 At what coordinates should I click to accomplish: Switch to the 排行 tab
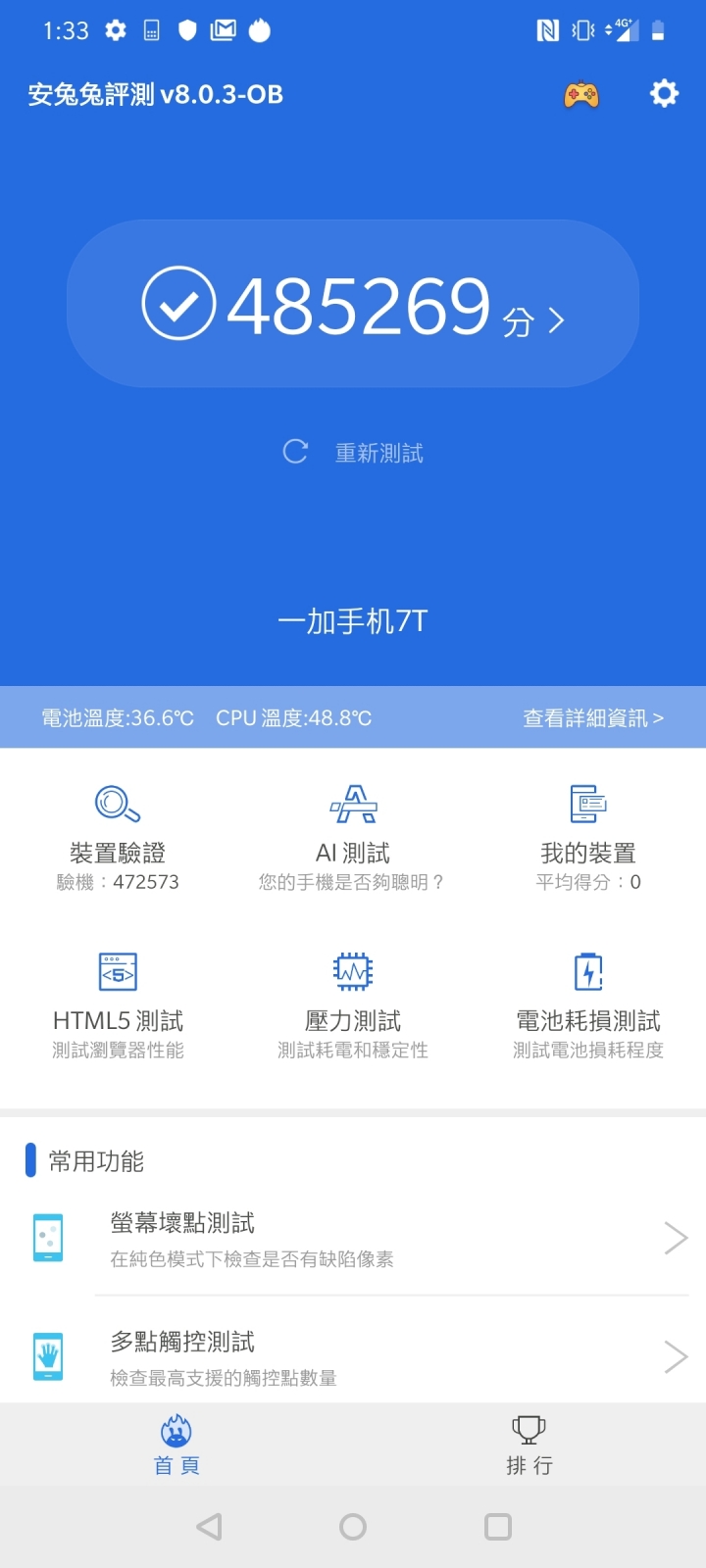[x=529, y=1445]
